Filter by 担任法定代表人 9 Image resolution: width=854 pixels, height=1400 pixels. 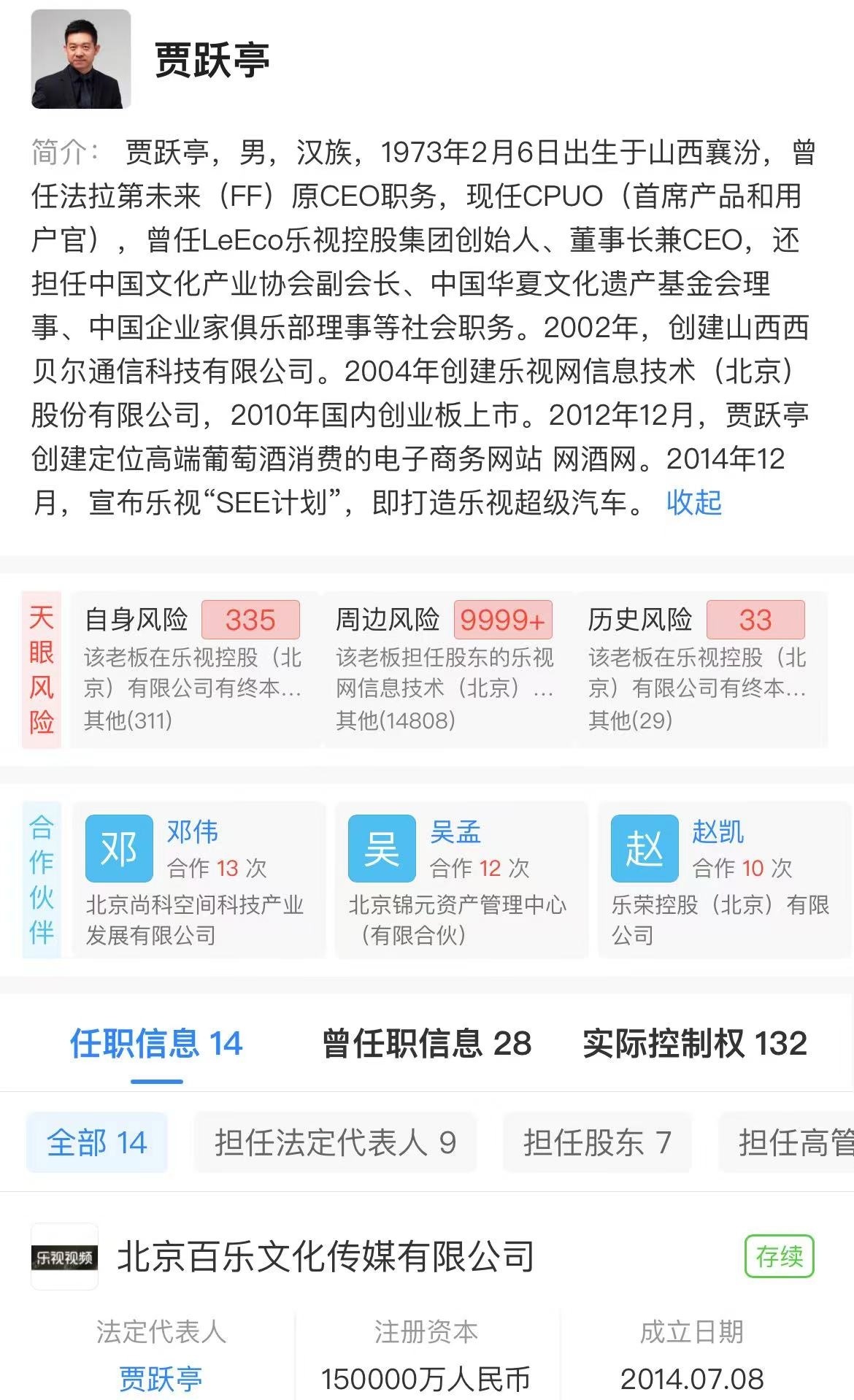coord(335,1142)
